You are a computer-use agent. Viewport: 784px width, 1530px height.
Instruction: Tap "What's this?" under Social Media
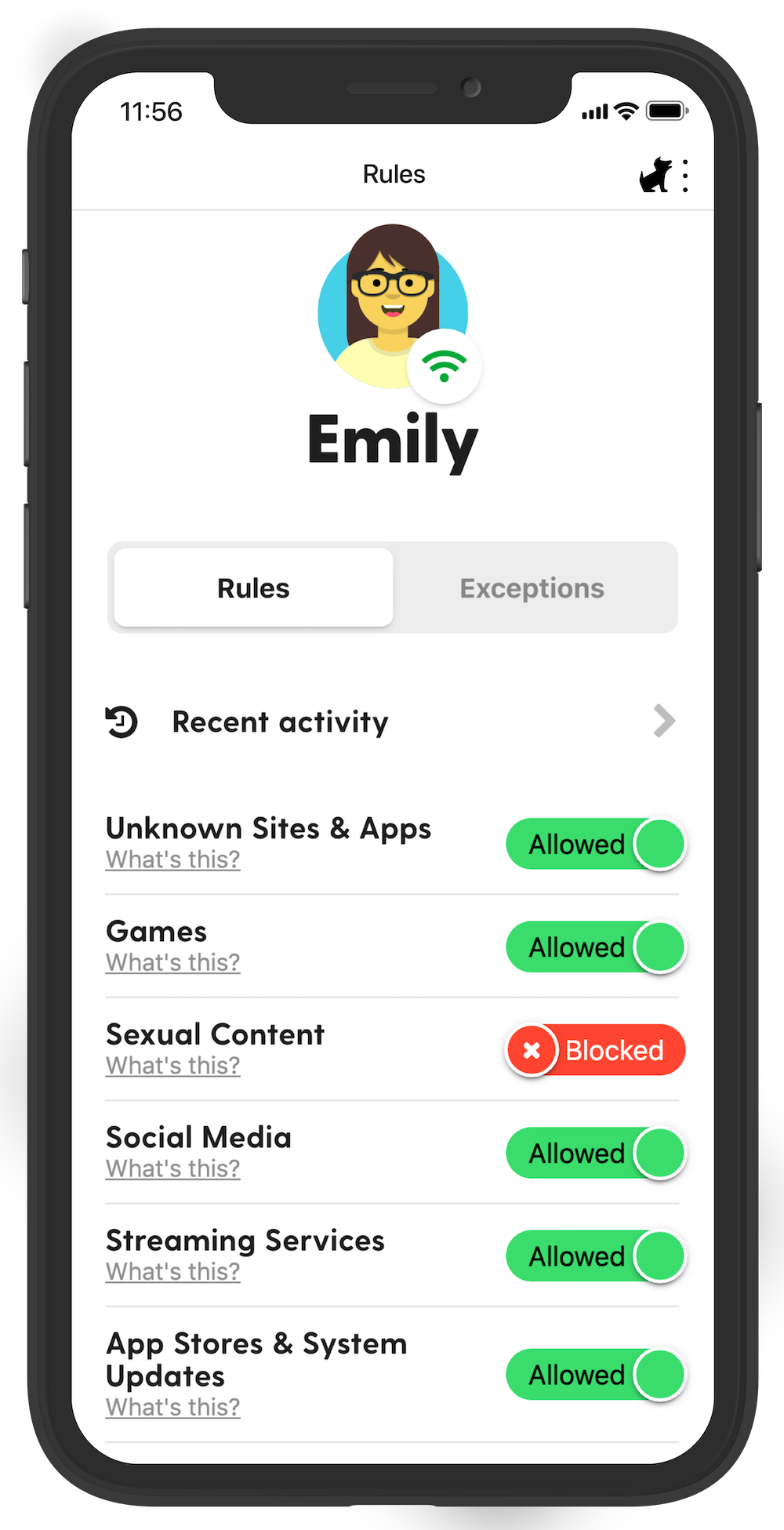(x=173, y=1168)
